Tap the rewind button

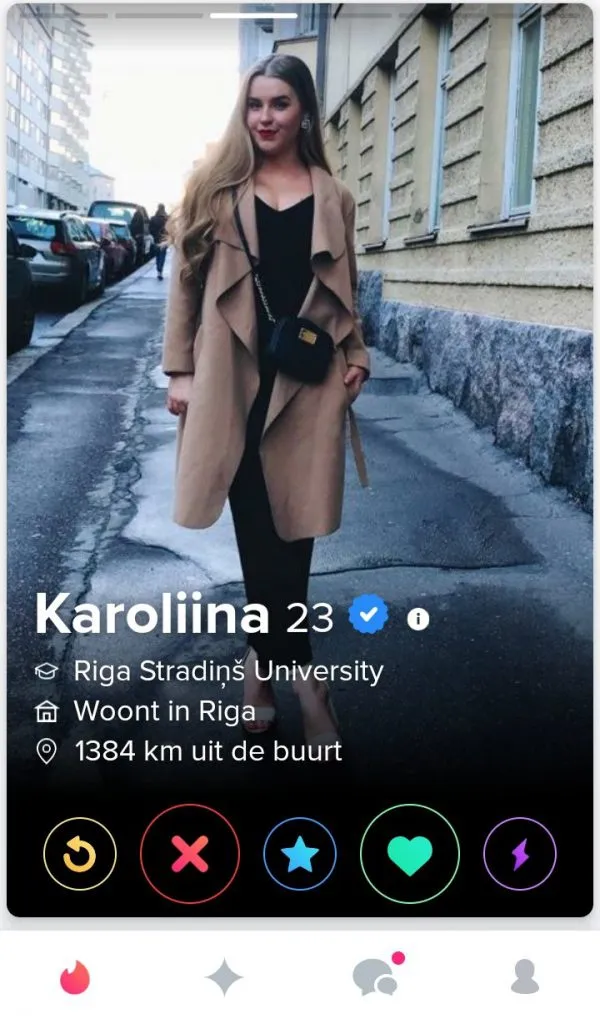pyautogui.click(x=80, y=854)
